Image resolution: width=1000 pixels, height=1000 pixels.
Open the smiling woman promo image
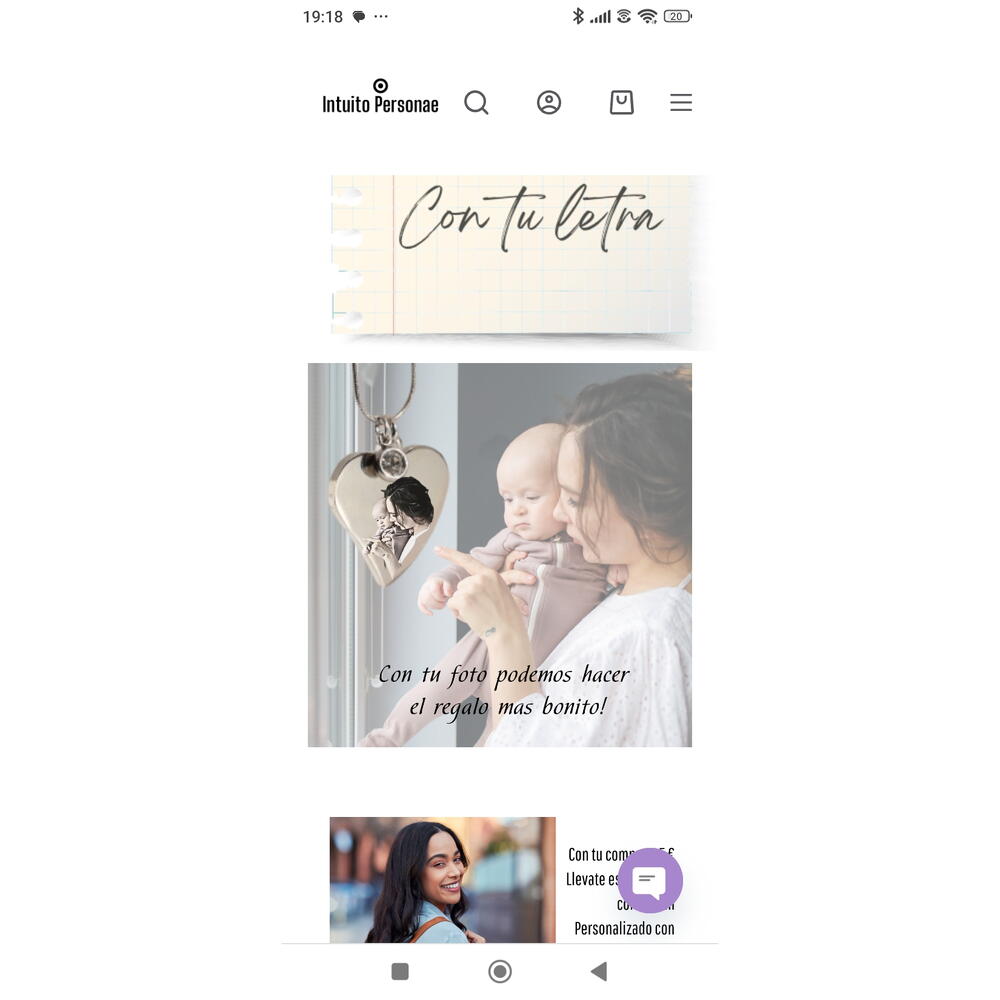tap(442, 880)
